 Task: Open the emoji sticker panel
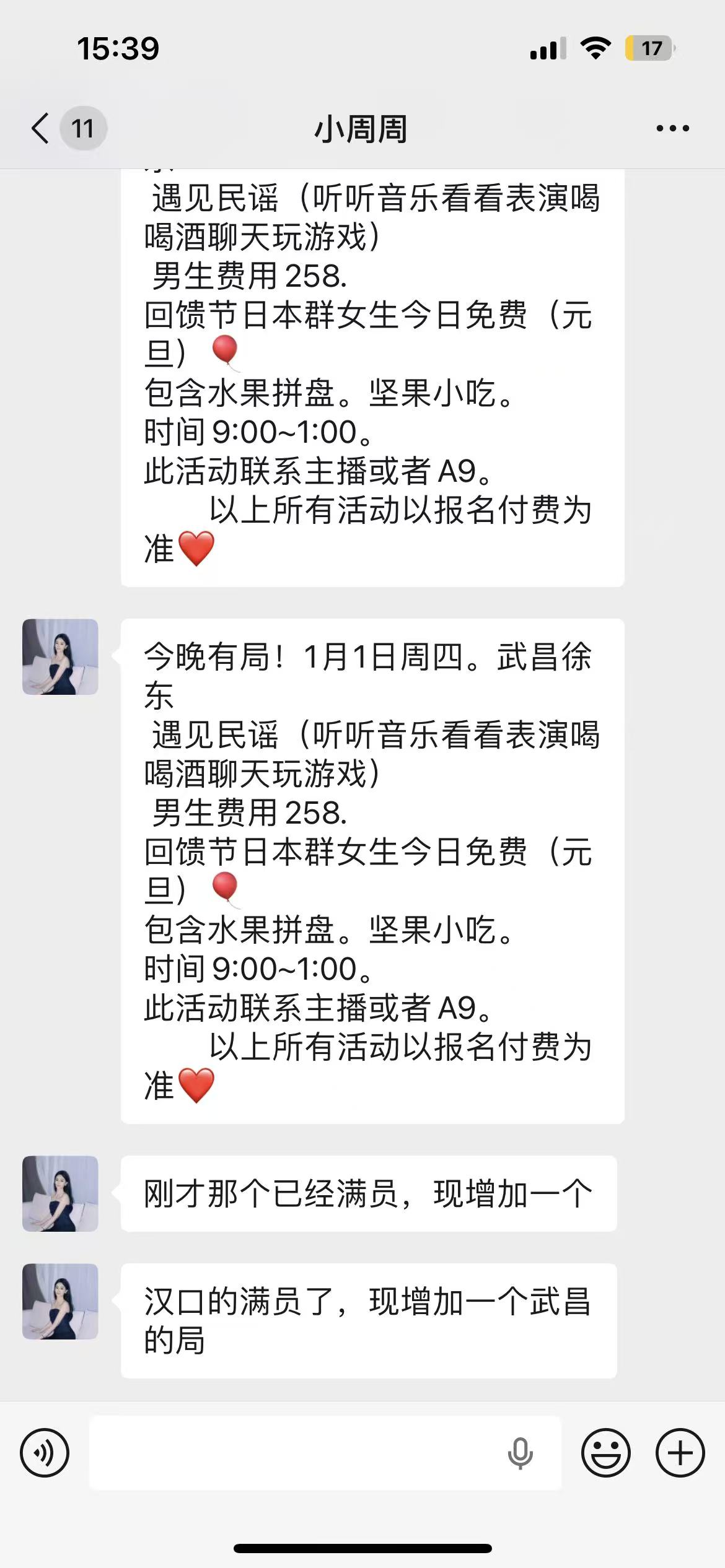pos(605,1453)
